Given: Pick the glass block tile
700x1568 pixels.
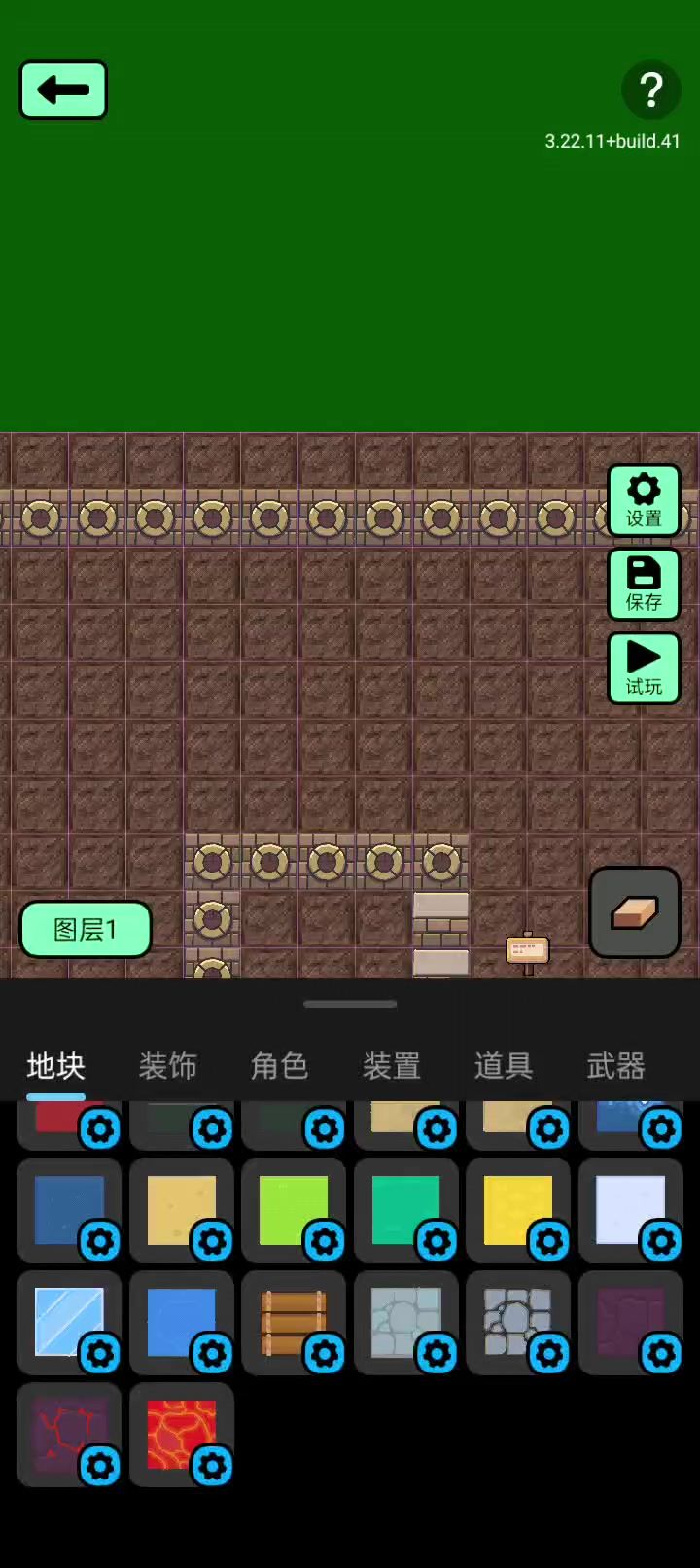Looking at the screenshot, I should (x=69, y=1323).
